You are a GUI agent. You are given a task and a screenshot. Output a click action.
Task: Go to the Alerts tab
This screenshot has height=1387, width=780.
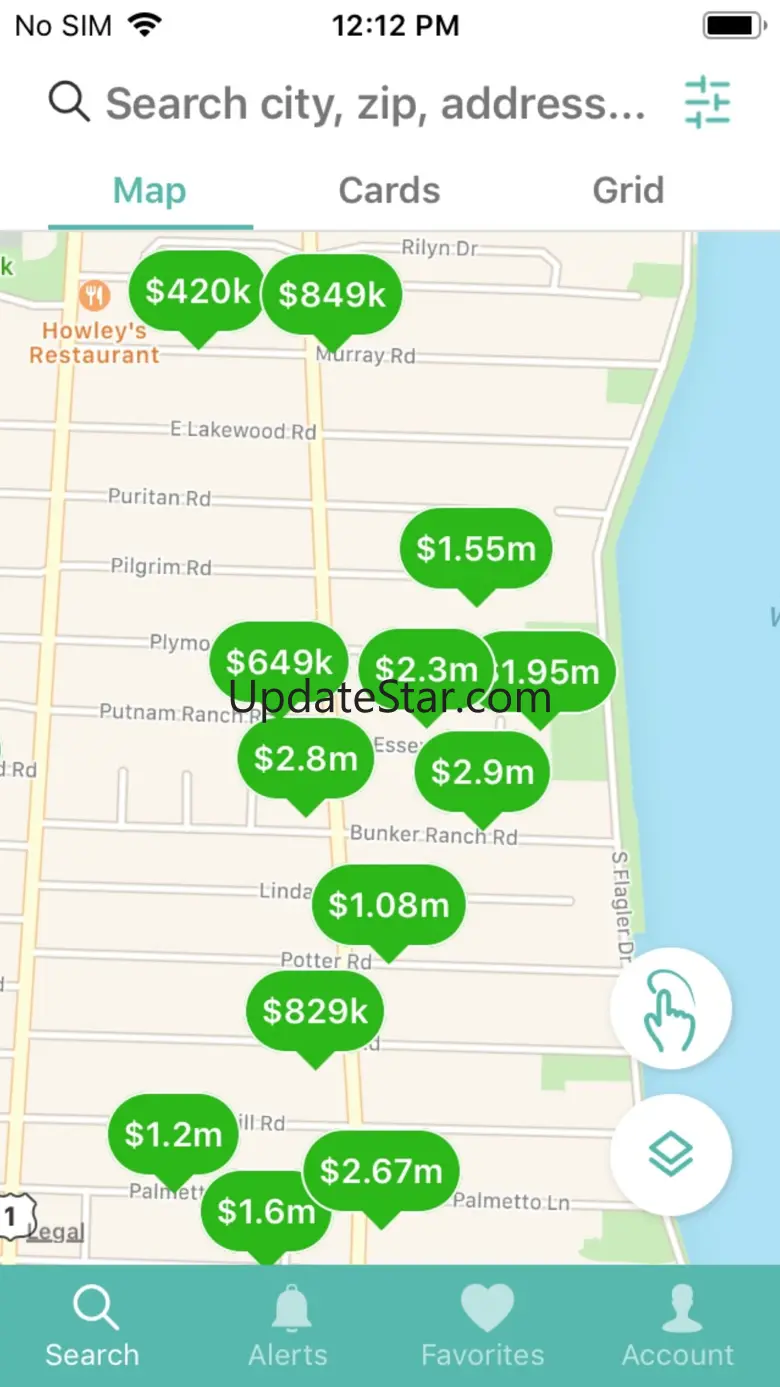(288, 1326)
